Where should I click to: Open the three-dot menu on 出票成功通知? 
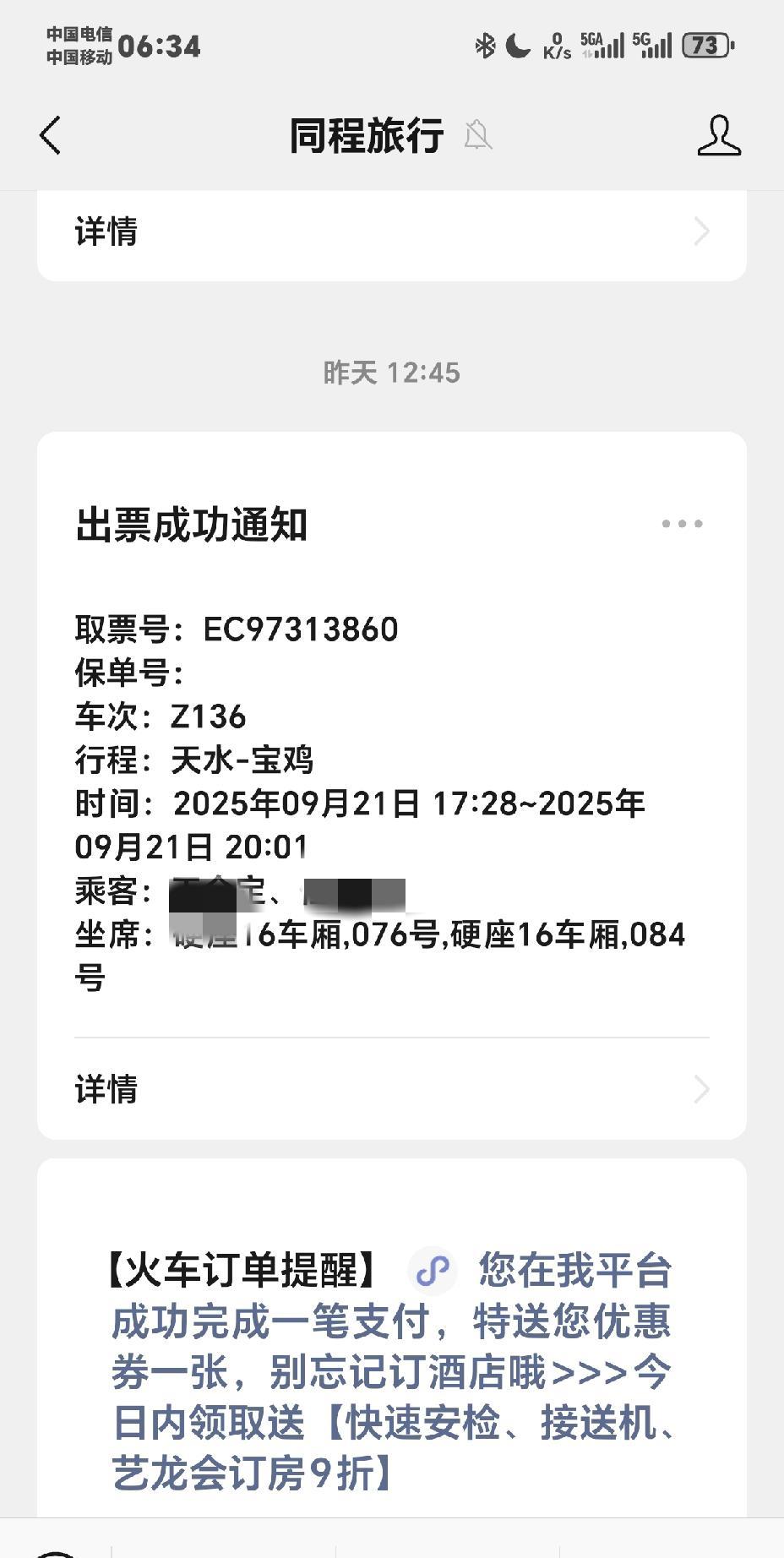pyautogui.click(x=682, y=524)
